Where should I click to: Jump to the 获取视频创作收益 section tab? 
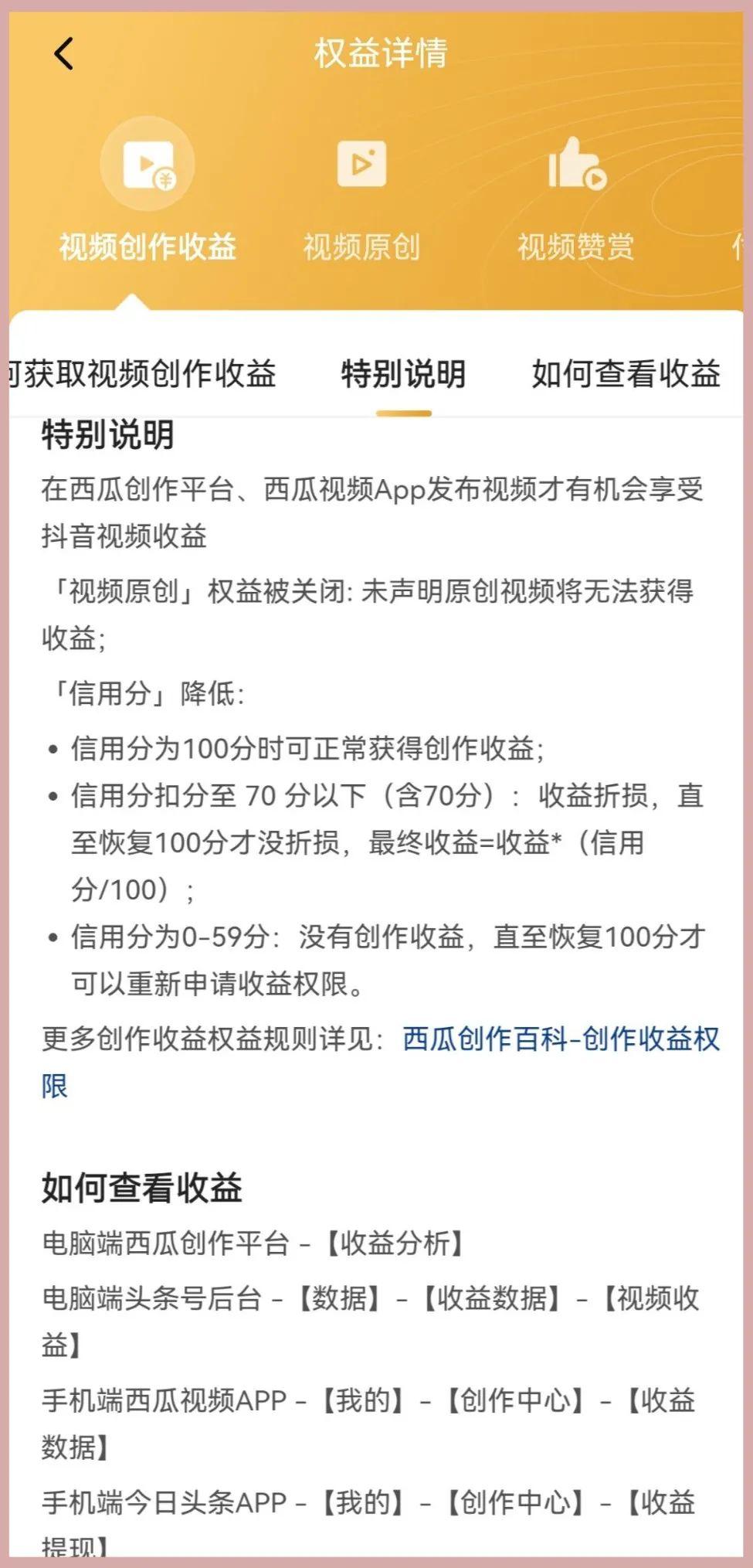click(143, 373)
